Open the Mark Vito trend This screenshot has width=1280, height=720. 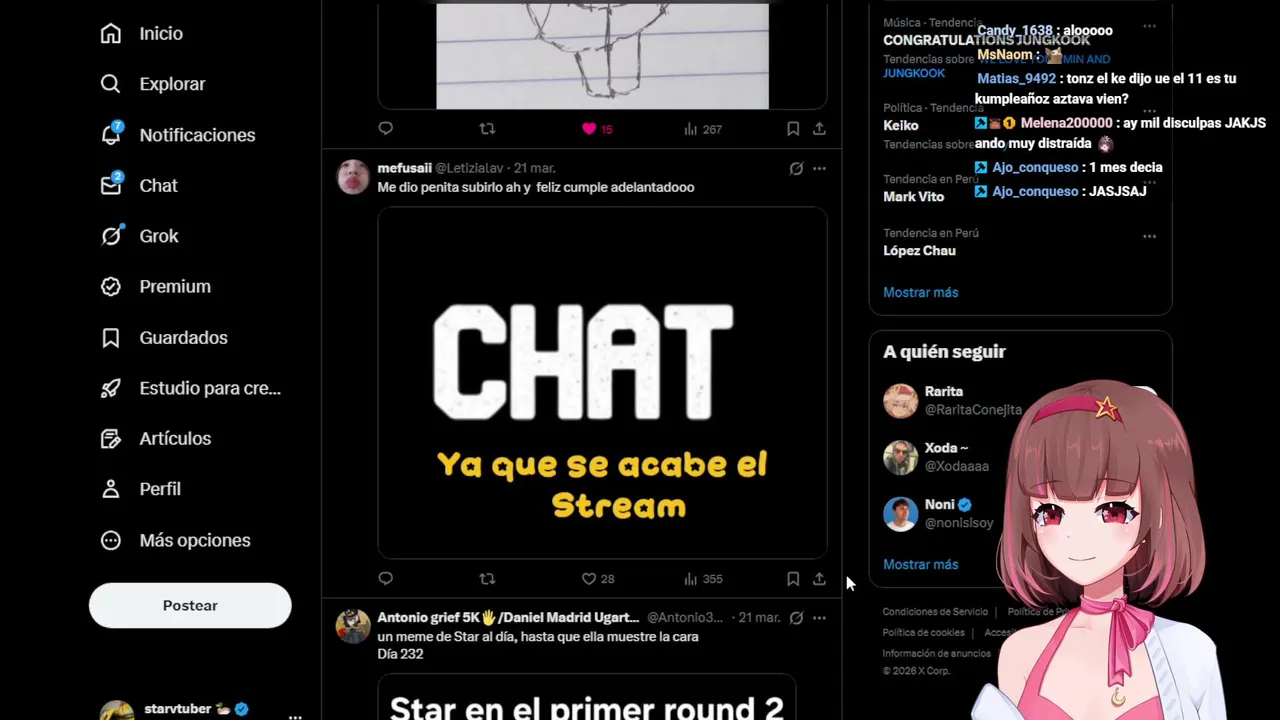click(x=913, y=197)
